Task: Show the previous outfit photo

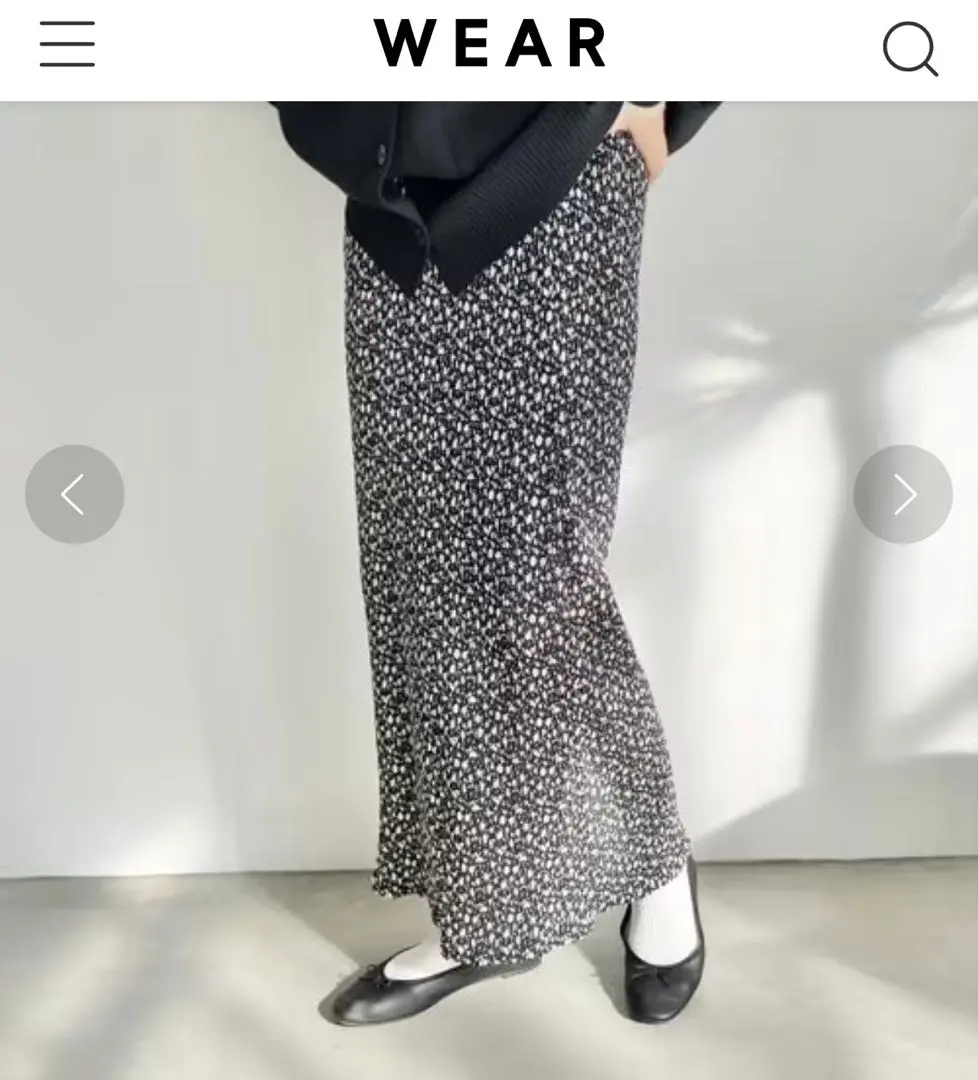Action: tap(74, 494)
